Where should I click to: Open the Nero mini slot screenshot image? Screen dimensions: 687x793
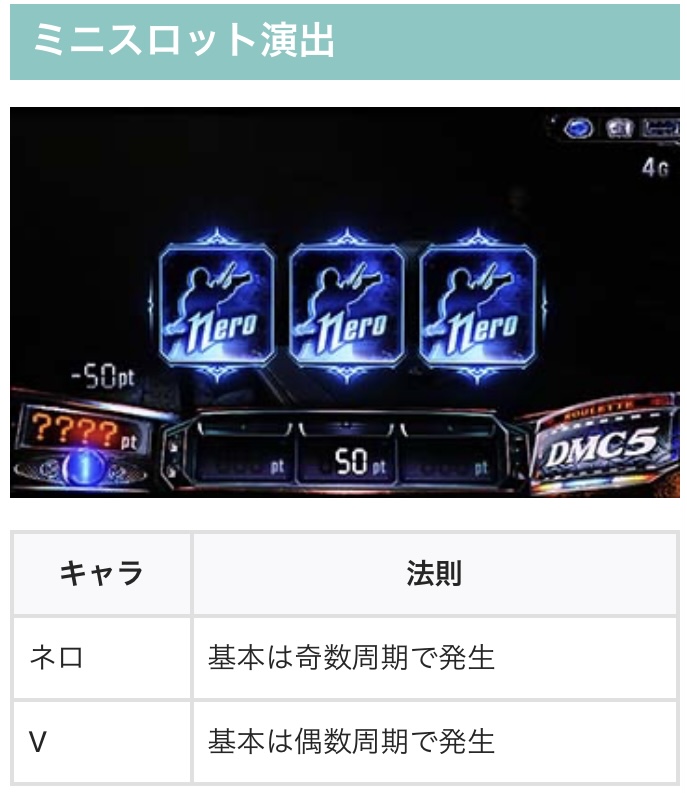pos(345,302)
